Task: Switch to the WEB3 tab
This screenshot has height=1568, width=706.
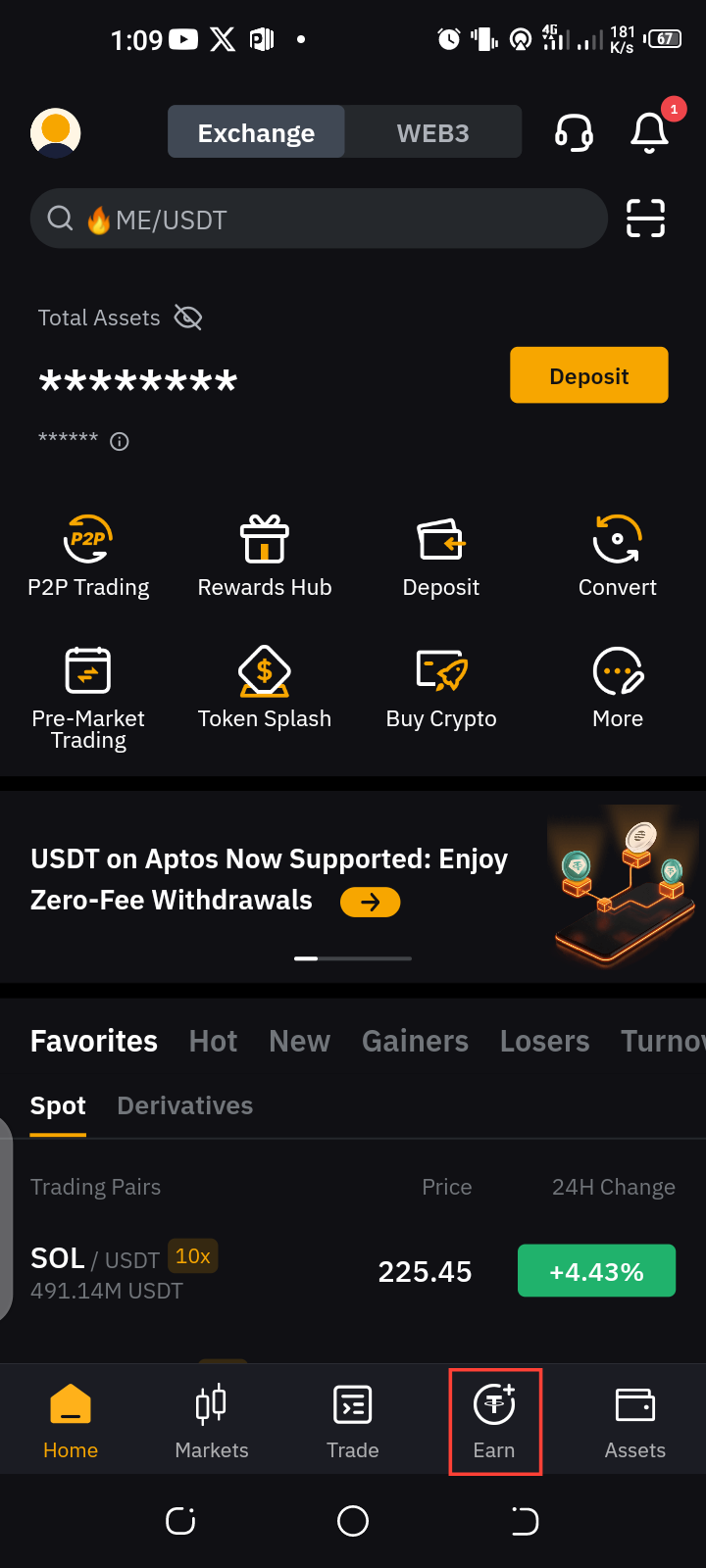Action: point(432,132)
